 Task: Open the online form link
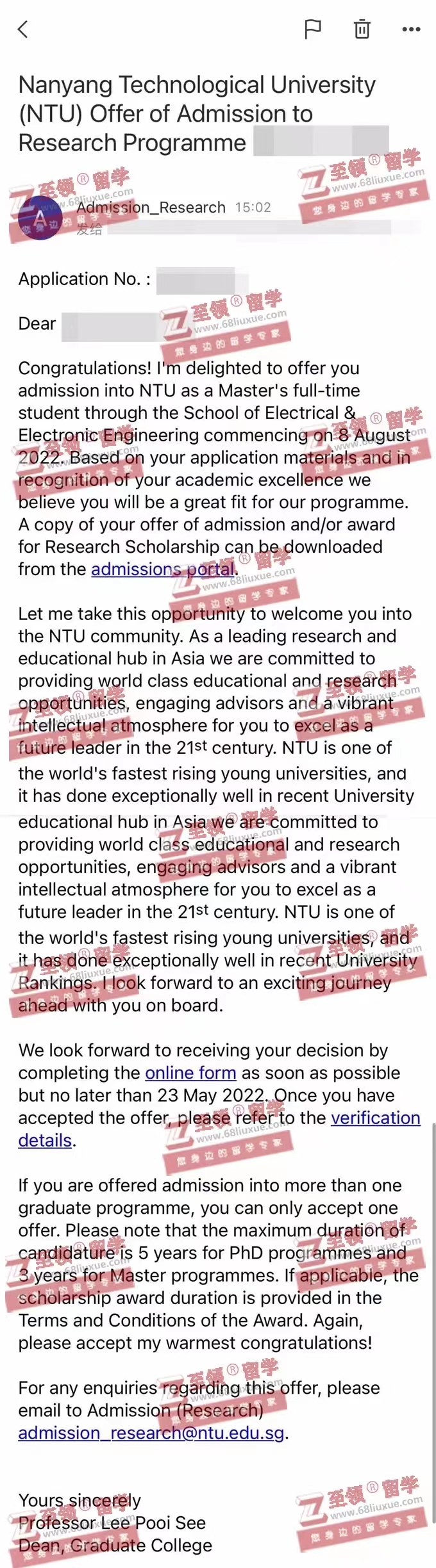[x=190, y=1073]
